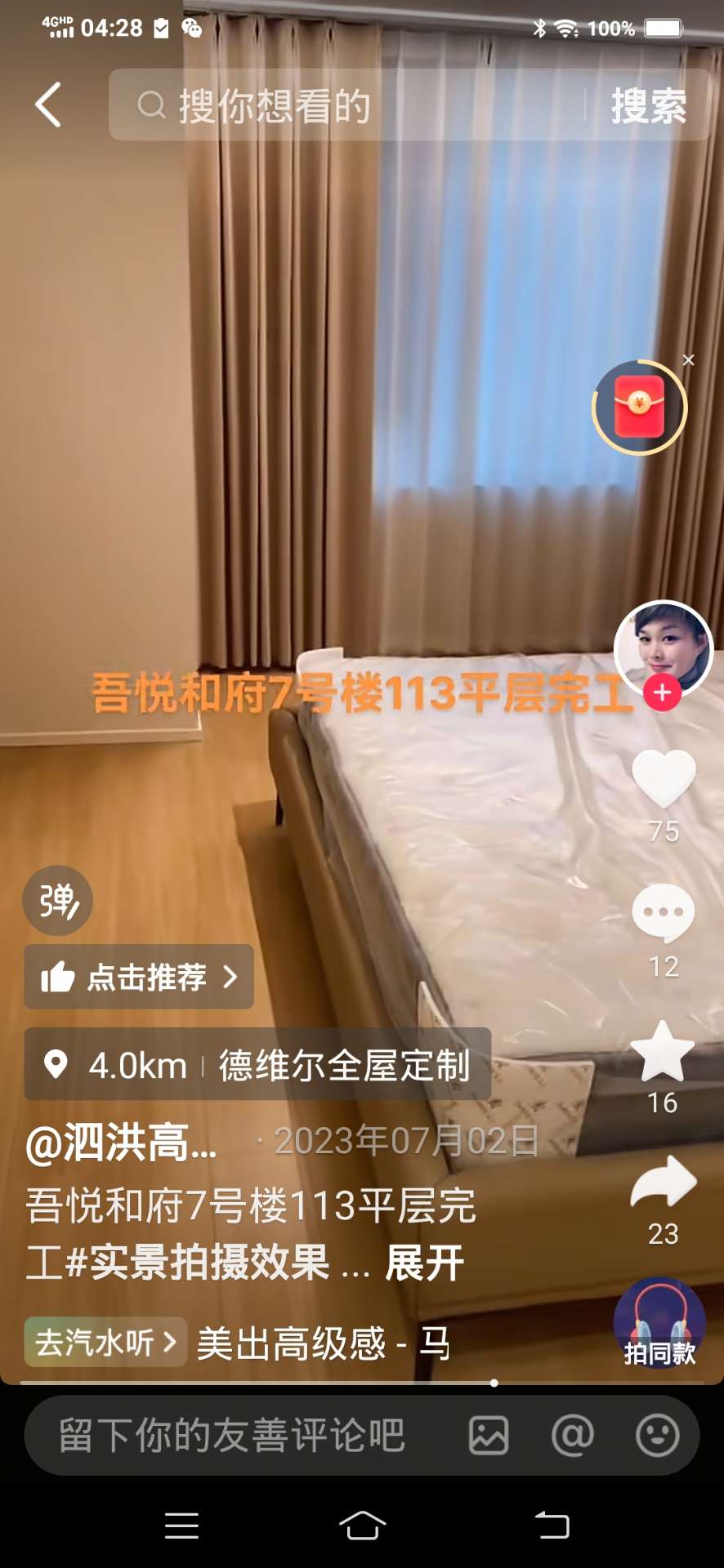Tap the 搜索 button
Viewport: 724px width, 1568px height.
pos(648,105)
